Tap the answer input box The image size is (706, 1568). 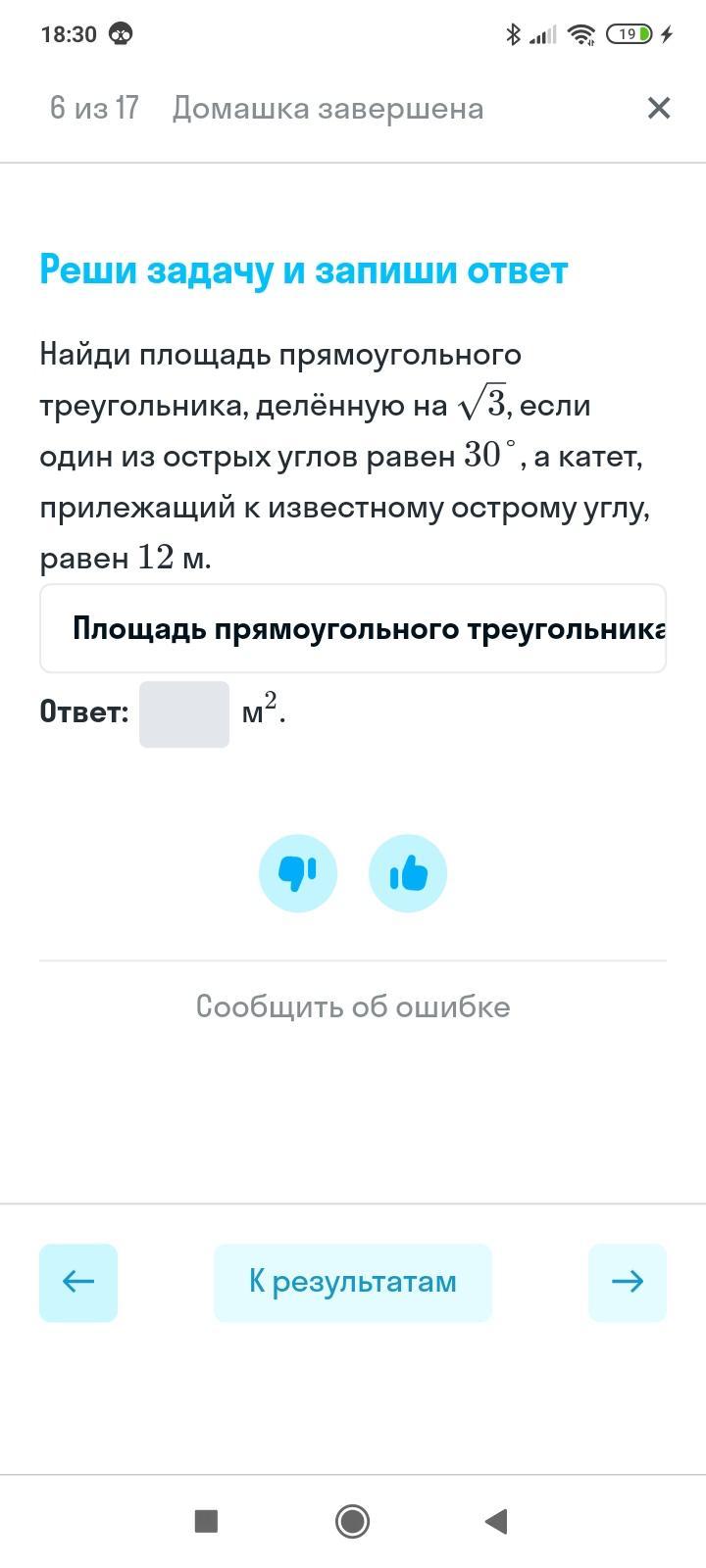pyautogui.click(x=184, y=714)
